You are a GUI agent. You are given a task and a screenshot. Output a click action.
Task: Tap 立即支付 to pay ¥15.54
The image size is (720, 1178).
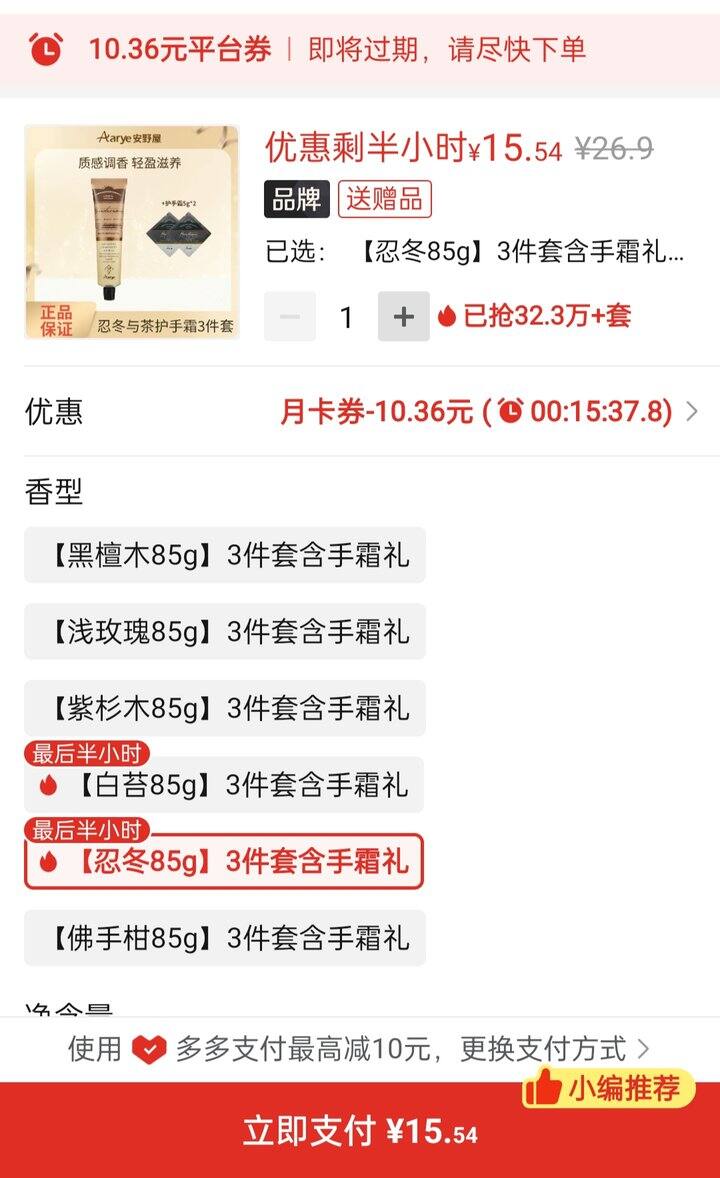coord(360,1131)
